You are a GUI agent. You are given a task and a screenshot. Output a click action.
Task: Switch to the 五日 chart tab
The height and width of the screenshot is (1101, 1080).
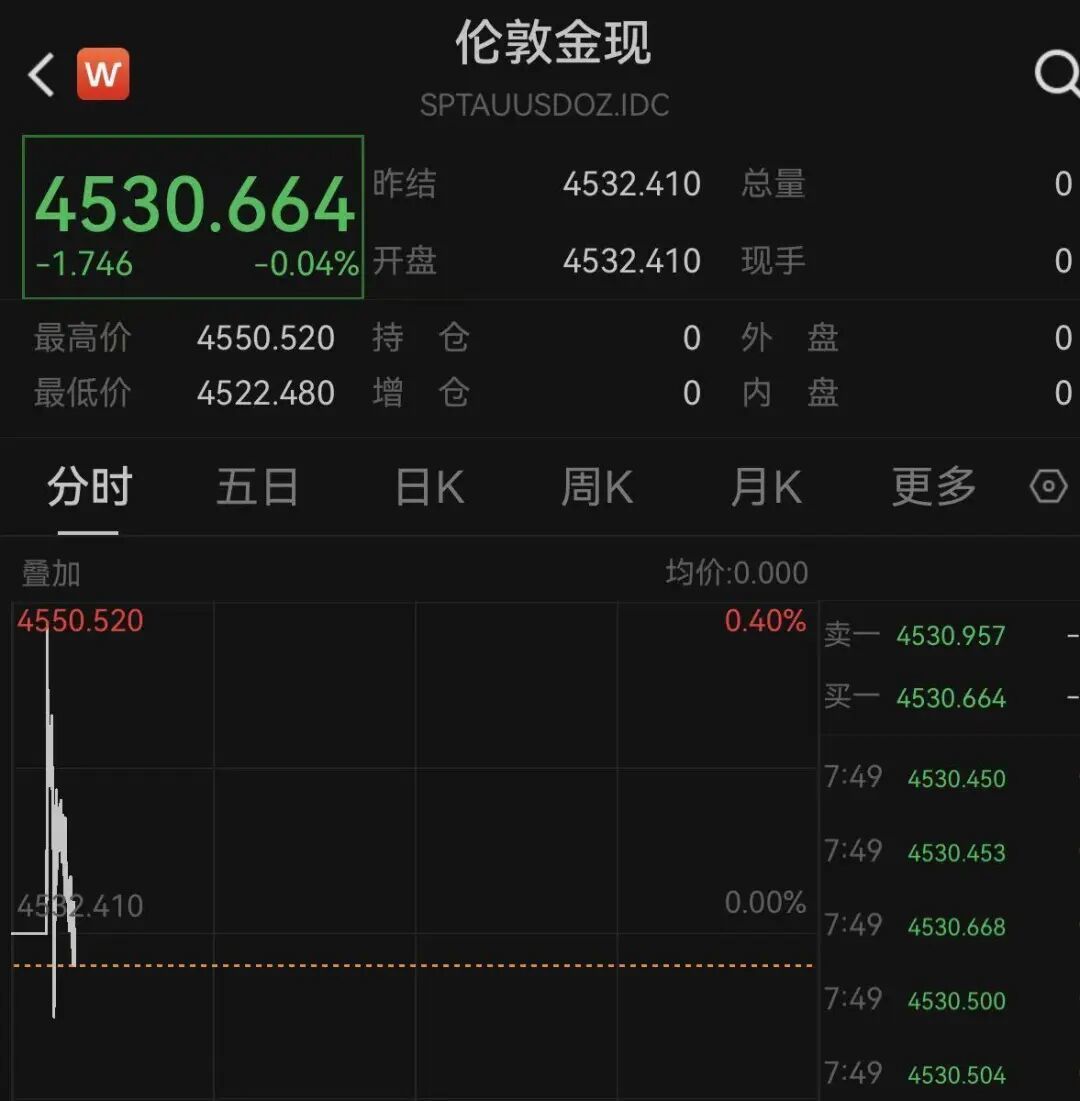point(257,488)
